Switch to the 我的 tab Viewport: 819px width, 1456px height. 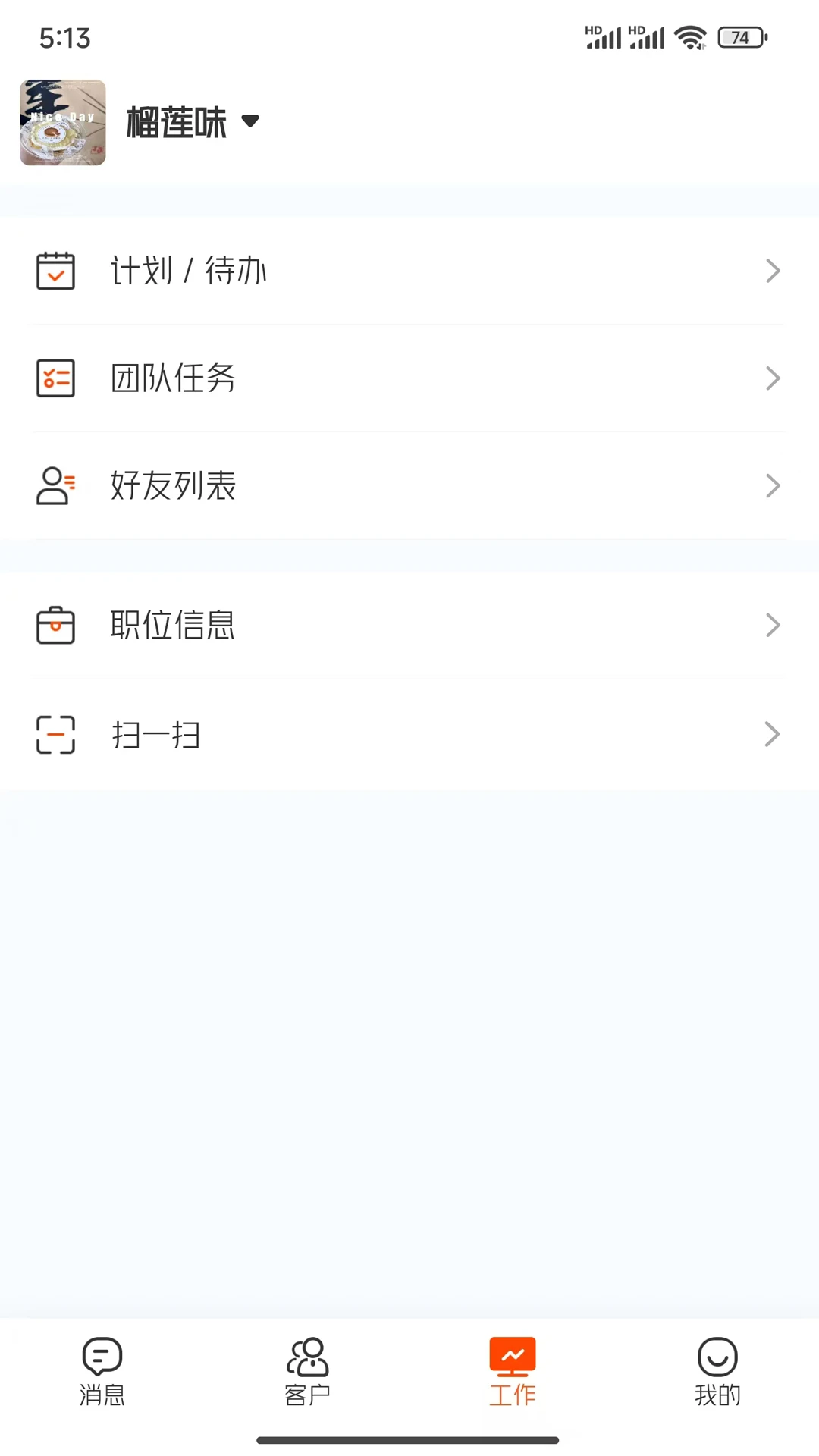(x=717, y=1373)
